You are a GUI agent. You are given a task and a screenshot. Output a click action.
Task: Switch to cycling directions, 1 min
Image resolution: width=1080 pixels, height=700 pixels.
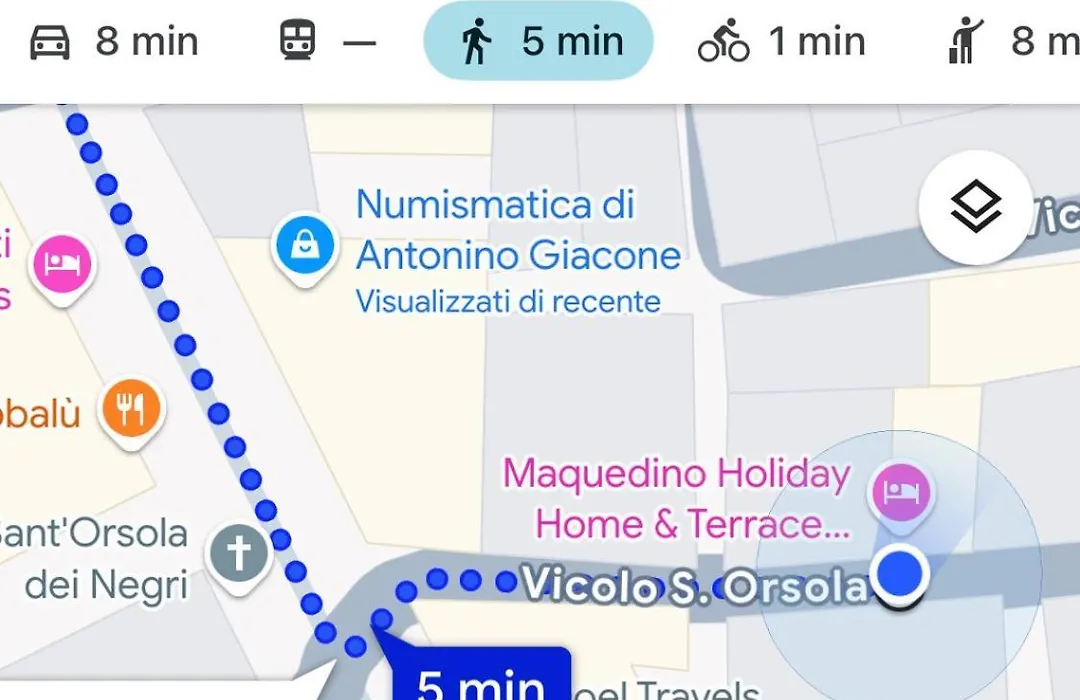coord(780,42)
